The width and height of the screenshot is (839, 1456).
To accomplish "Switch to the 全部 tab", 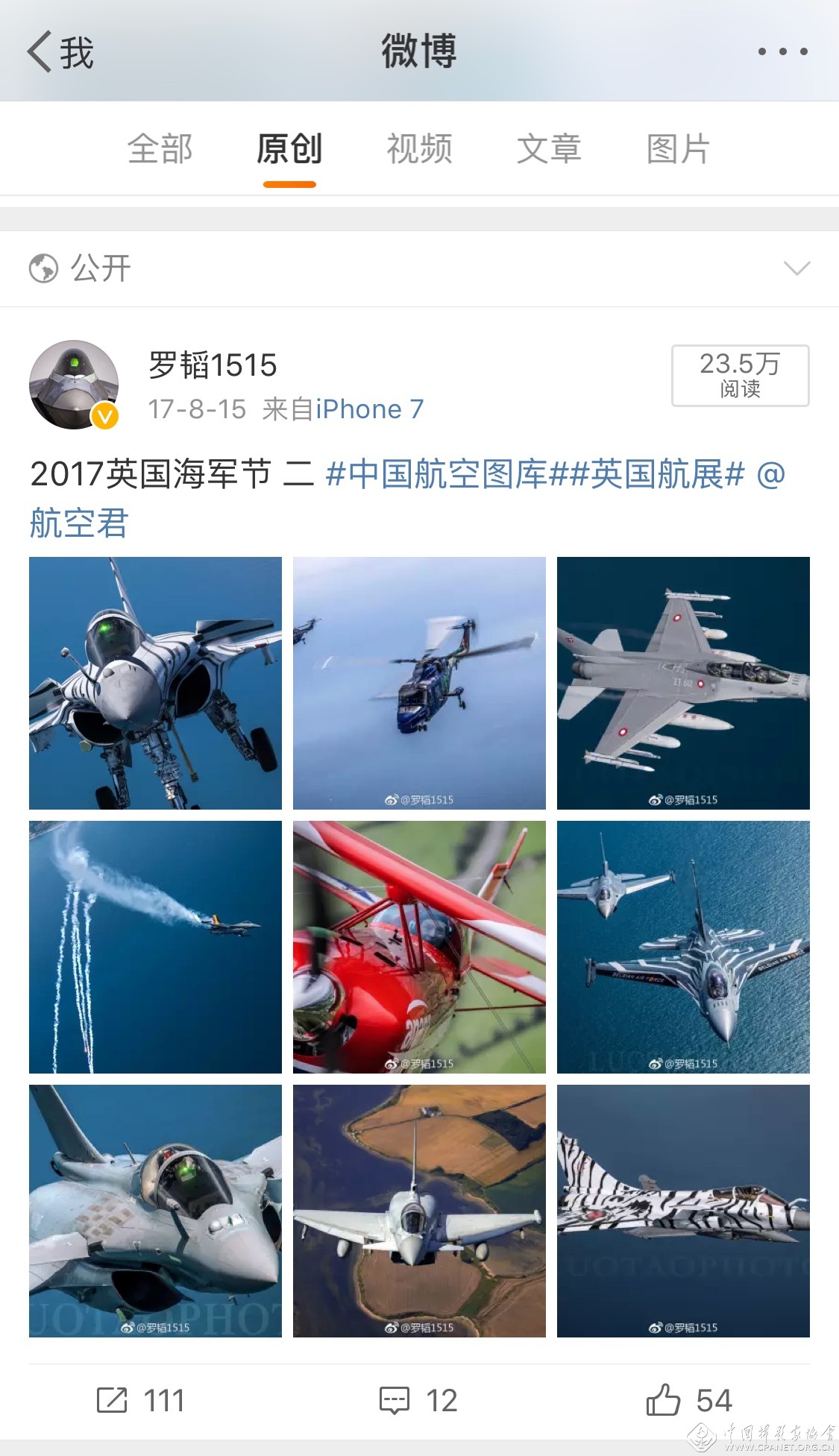I will point(160,148).
